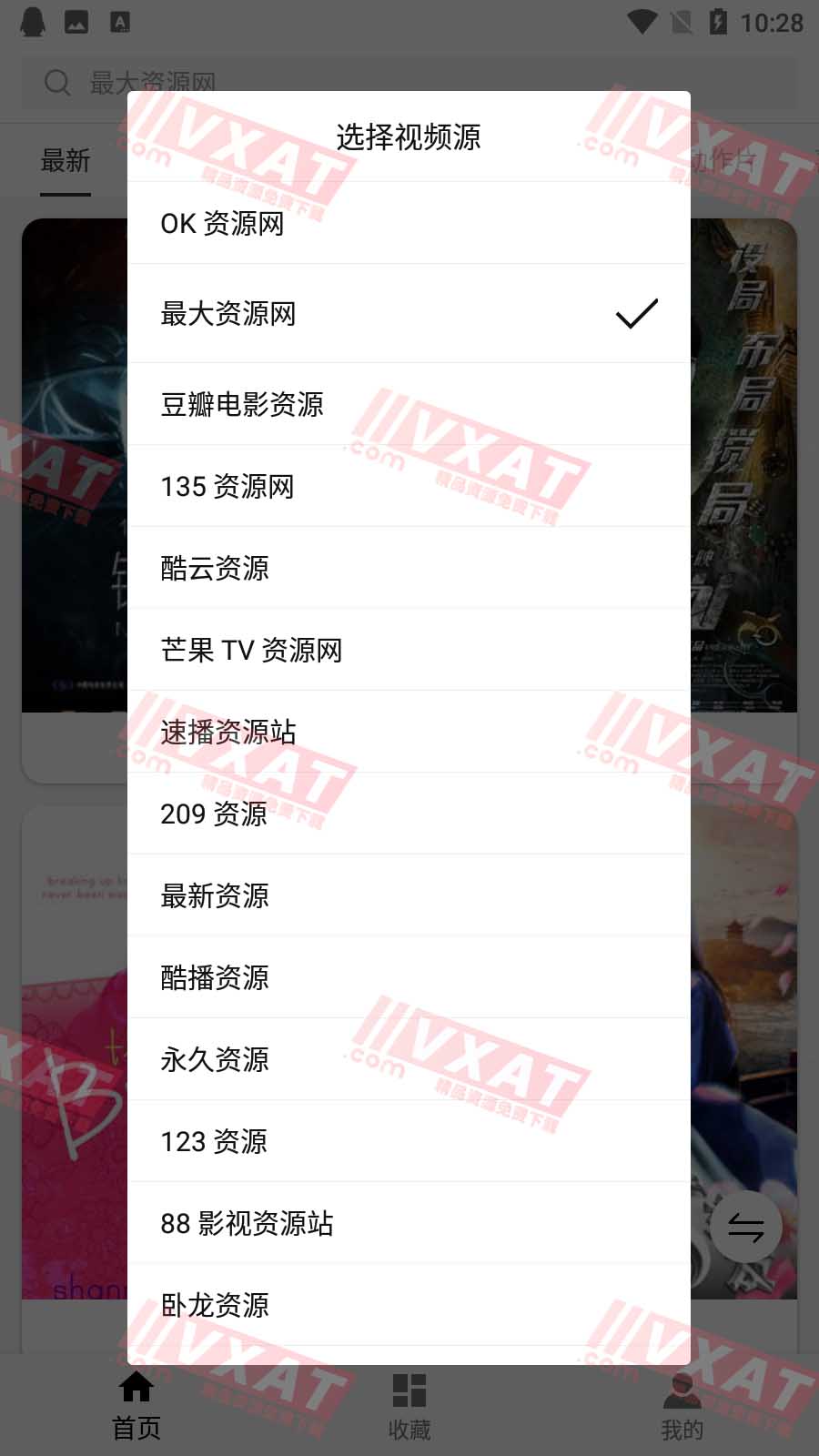Tap the QQ icon in the status bar
819x1456 pixels.
pyautogui.click(x=30, y=21)
